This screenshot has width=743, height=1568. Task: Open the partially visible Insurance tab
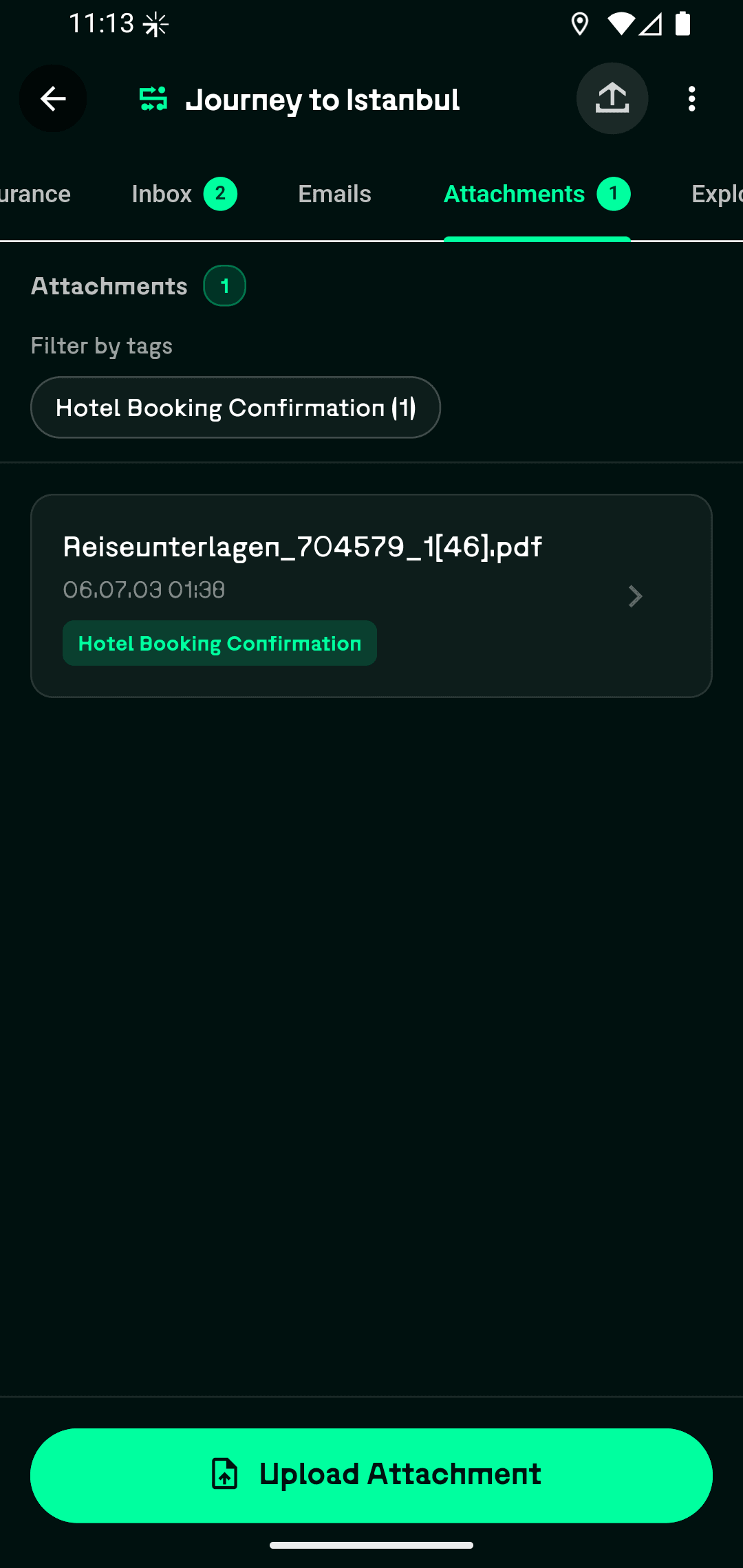point(34,195)
